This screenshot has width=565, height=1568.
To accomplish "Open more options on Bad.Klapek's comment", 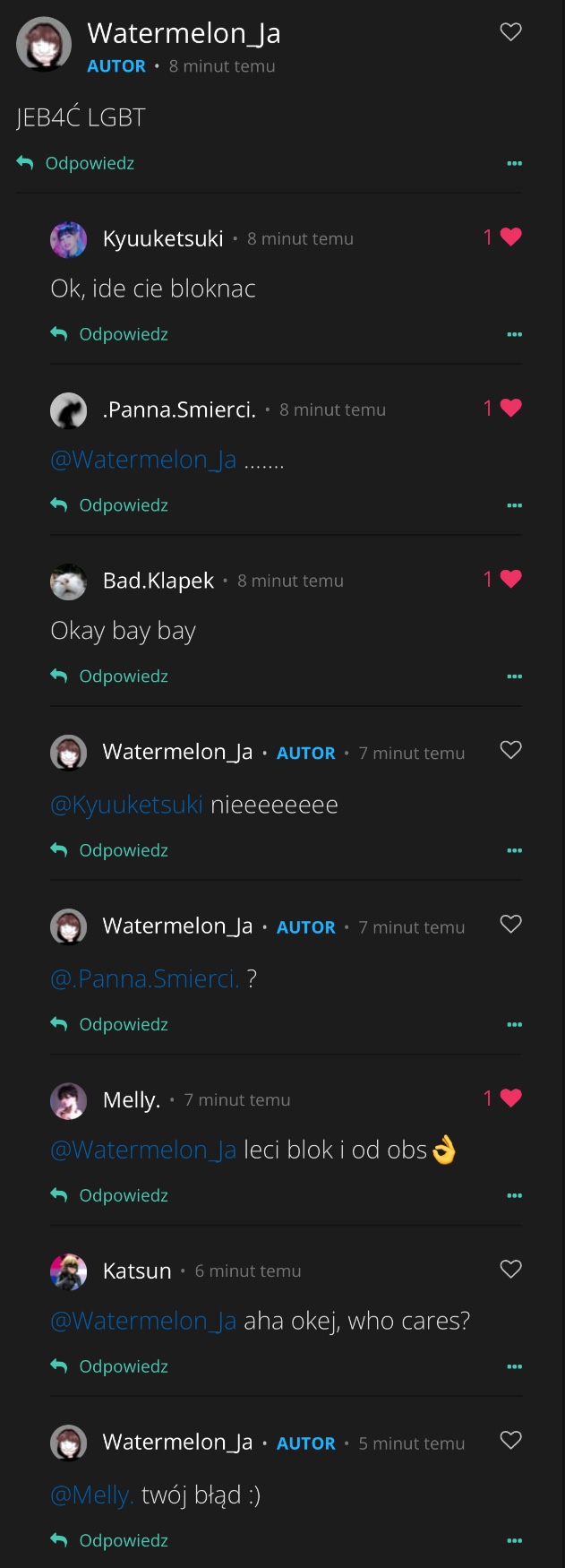I will 514,676.
